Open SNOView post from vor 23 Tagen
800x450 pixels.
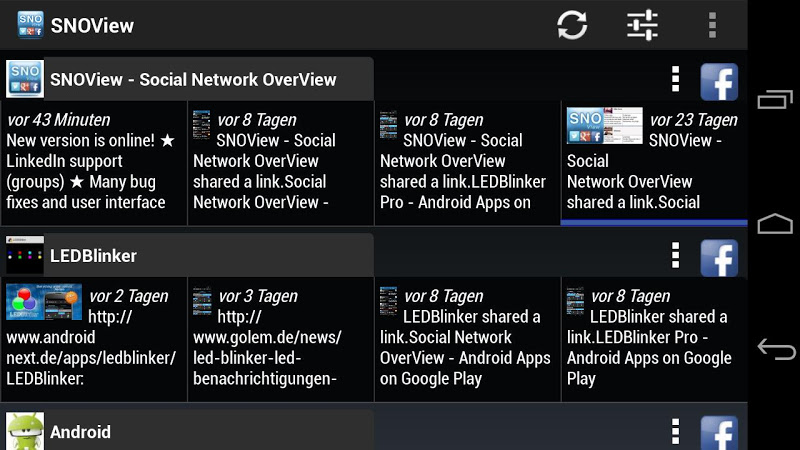pyautogui.click(x=653, y=162)
